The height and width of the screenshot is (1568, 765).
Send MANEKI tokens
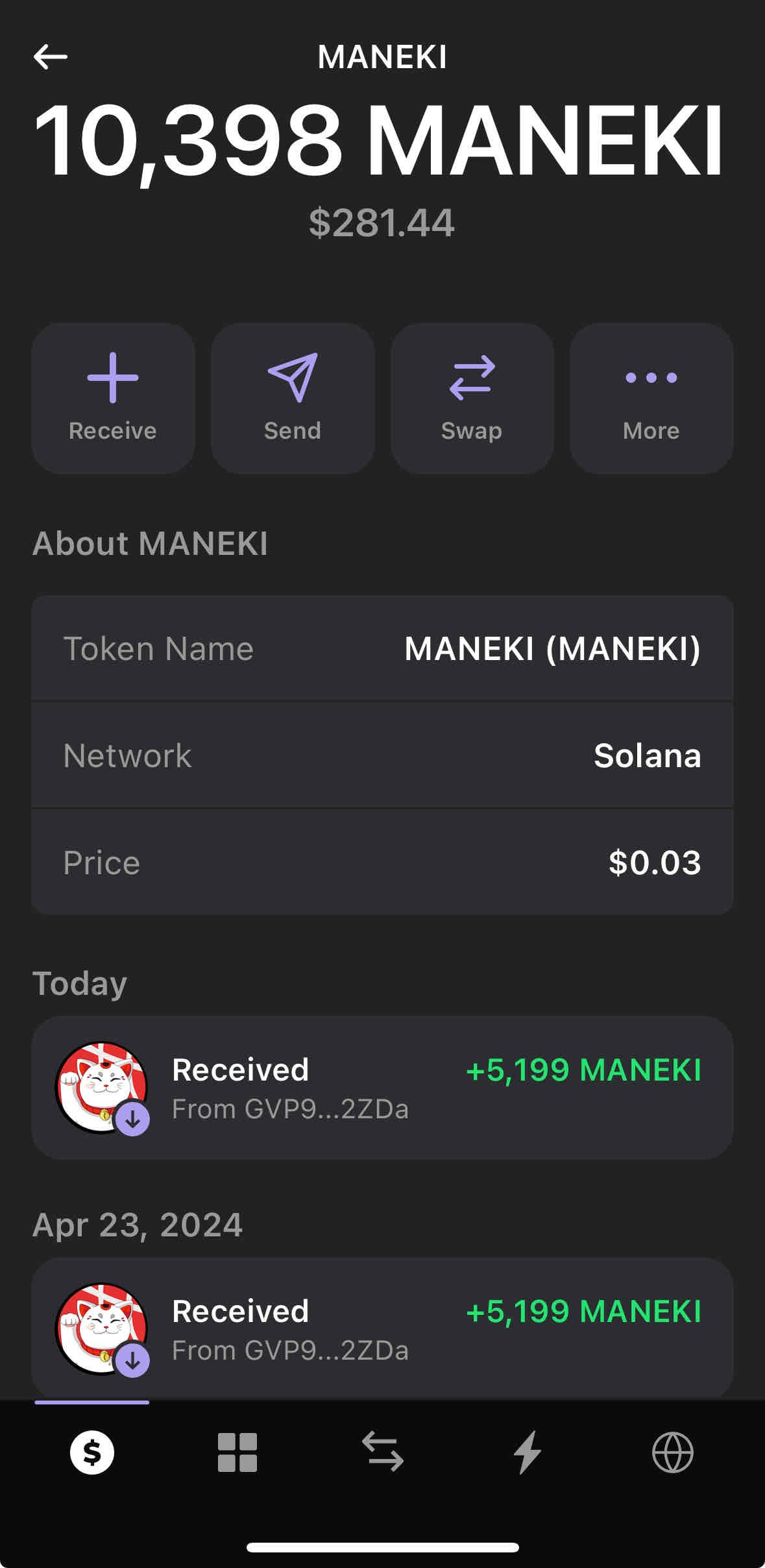coord(293,398)
